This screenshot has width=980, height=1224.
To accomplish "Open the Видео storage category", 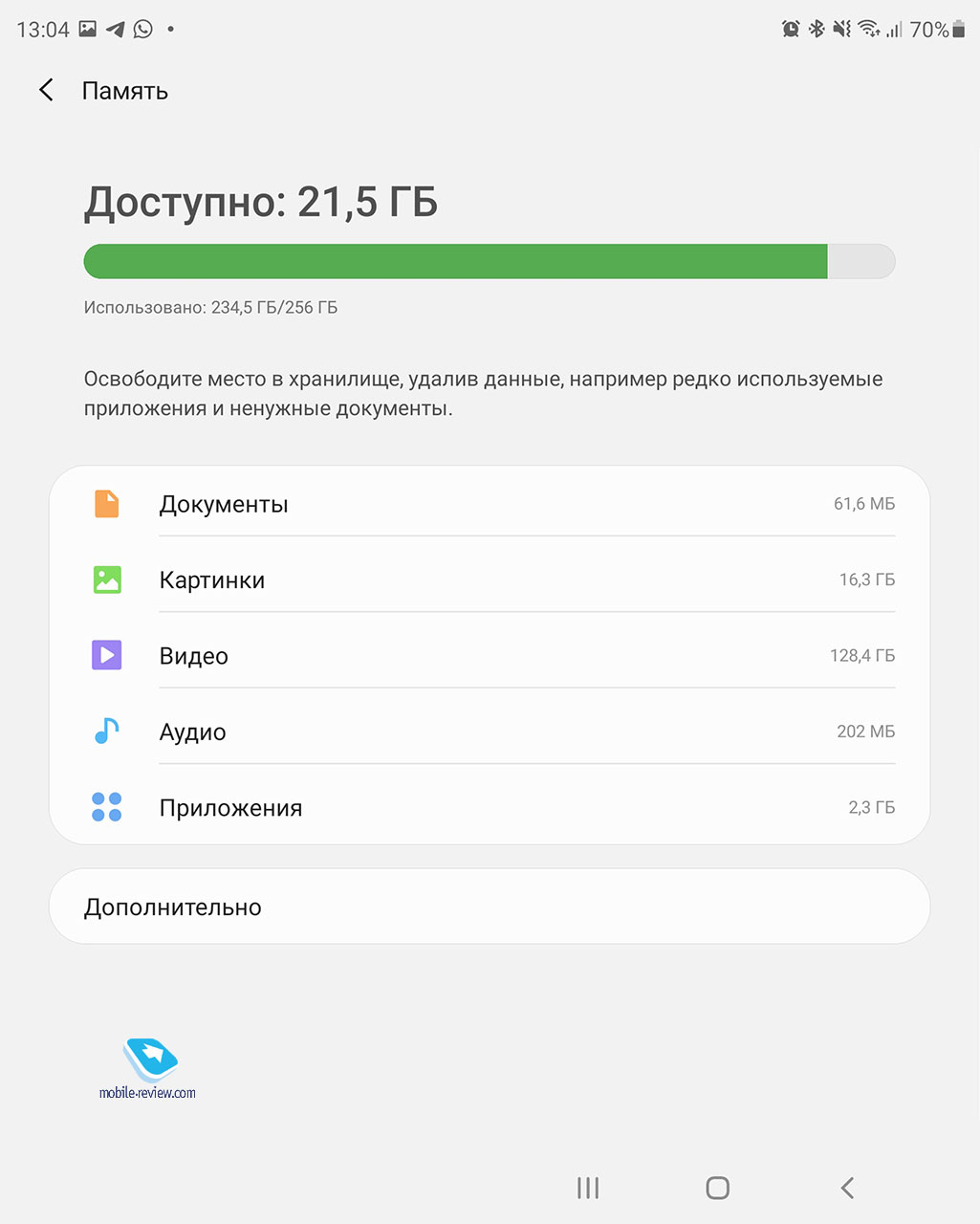I will click(489, 656).
